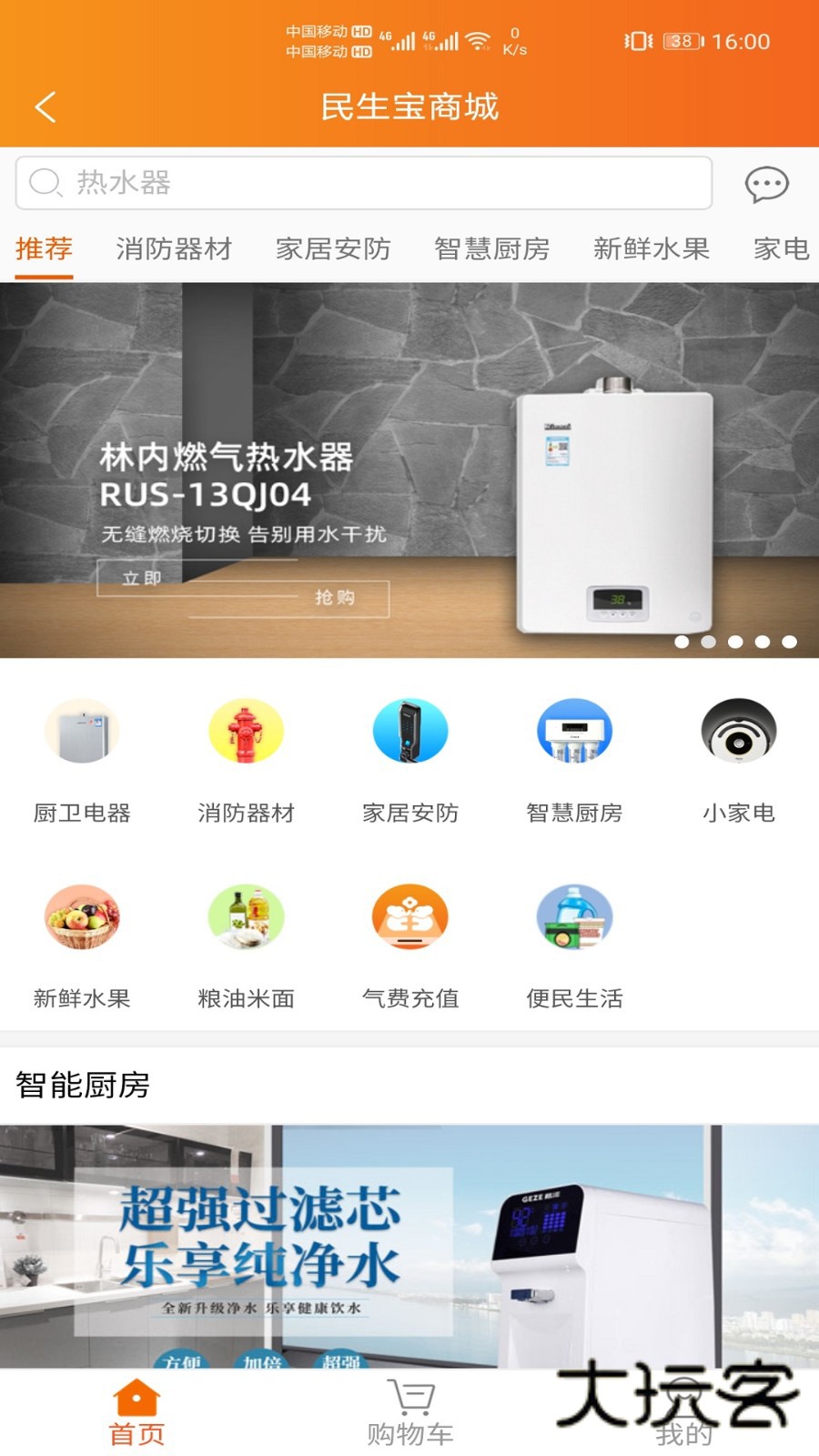This screenshot has width=819, height=1456.
Task: Tap the message bubble icon beside search
Action: point(767,184)
